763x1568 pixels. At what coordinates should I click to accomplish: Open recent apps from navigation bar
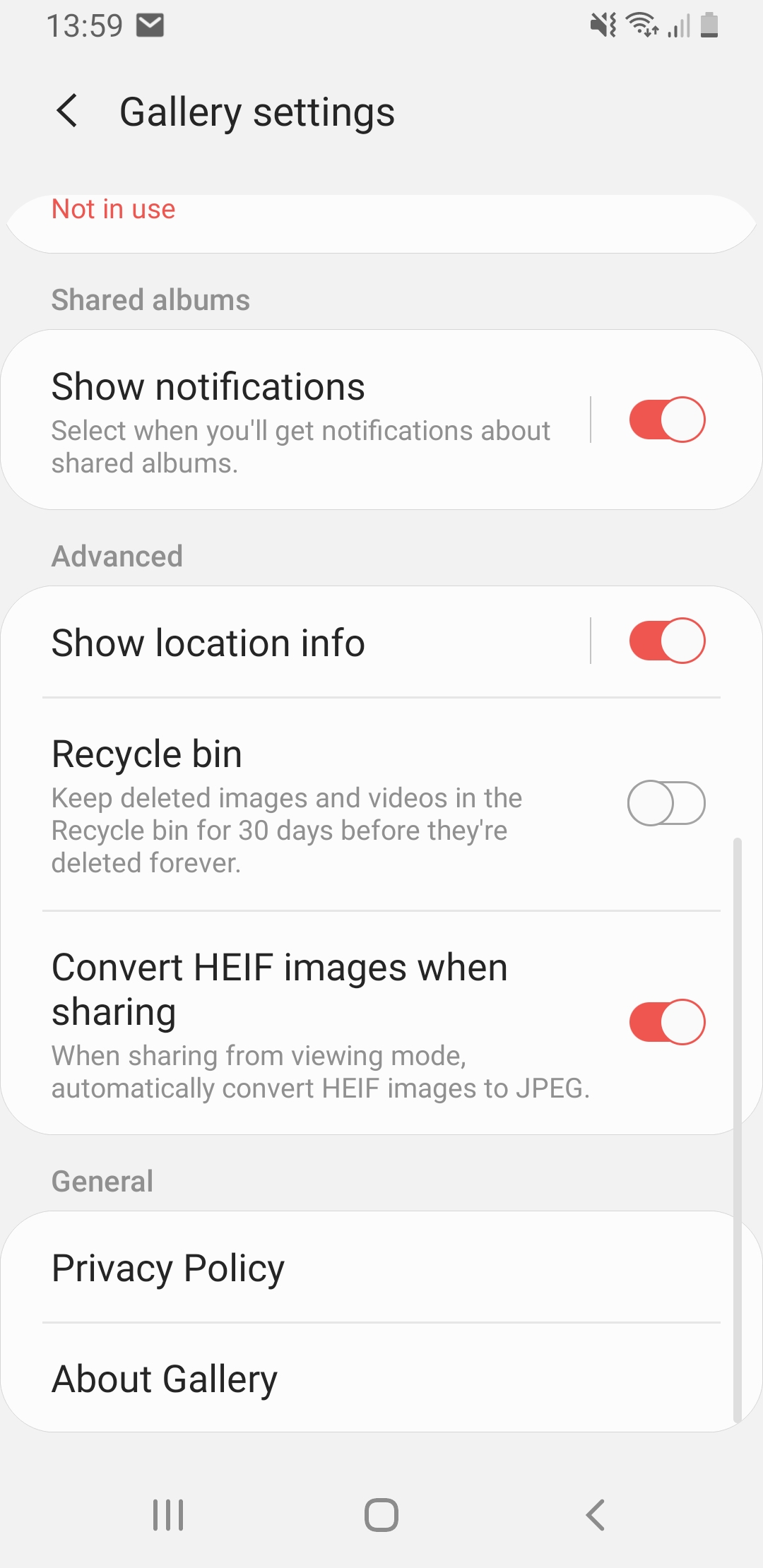click(168, 1515)
